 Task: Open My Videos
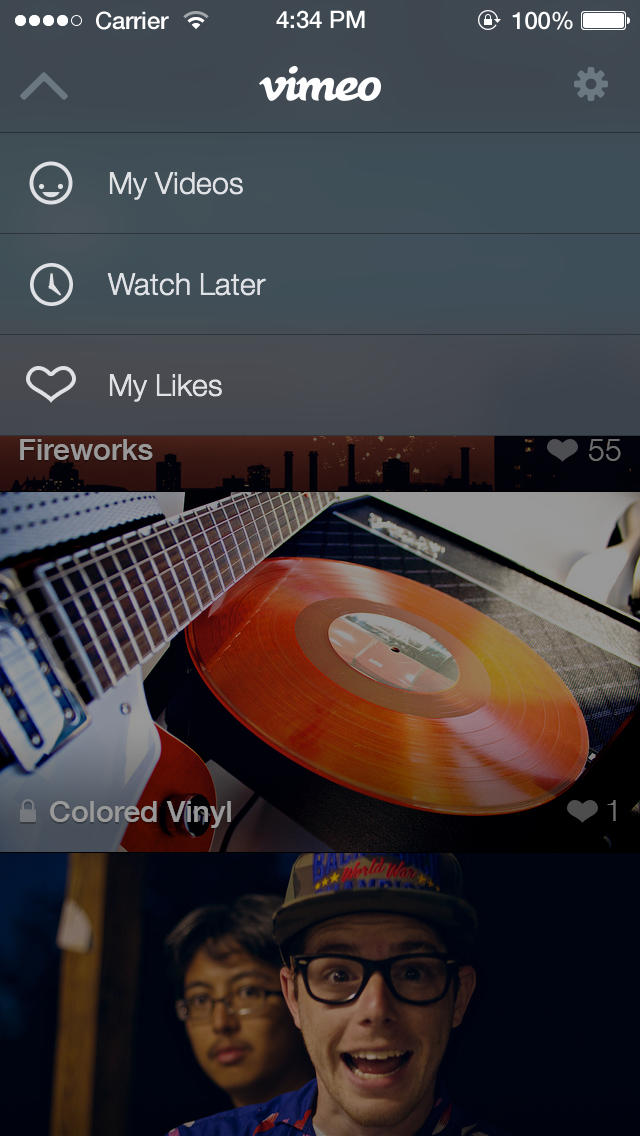coord(176,184)
